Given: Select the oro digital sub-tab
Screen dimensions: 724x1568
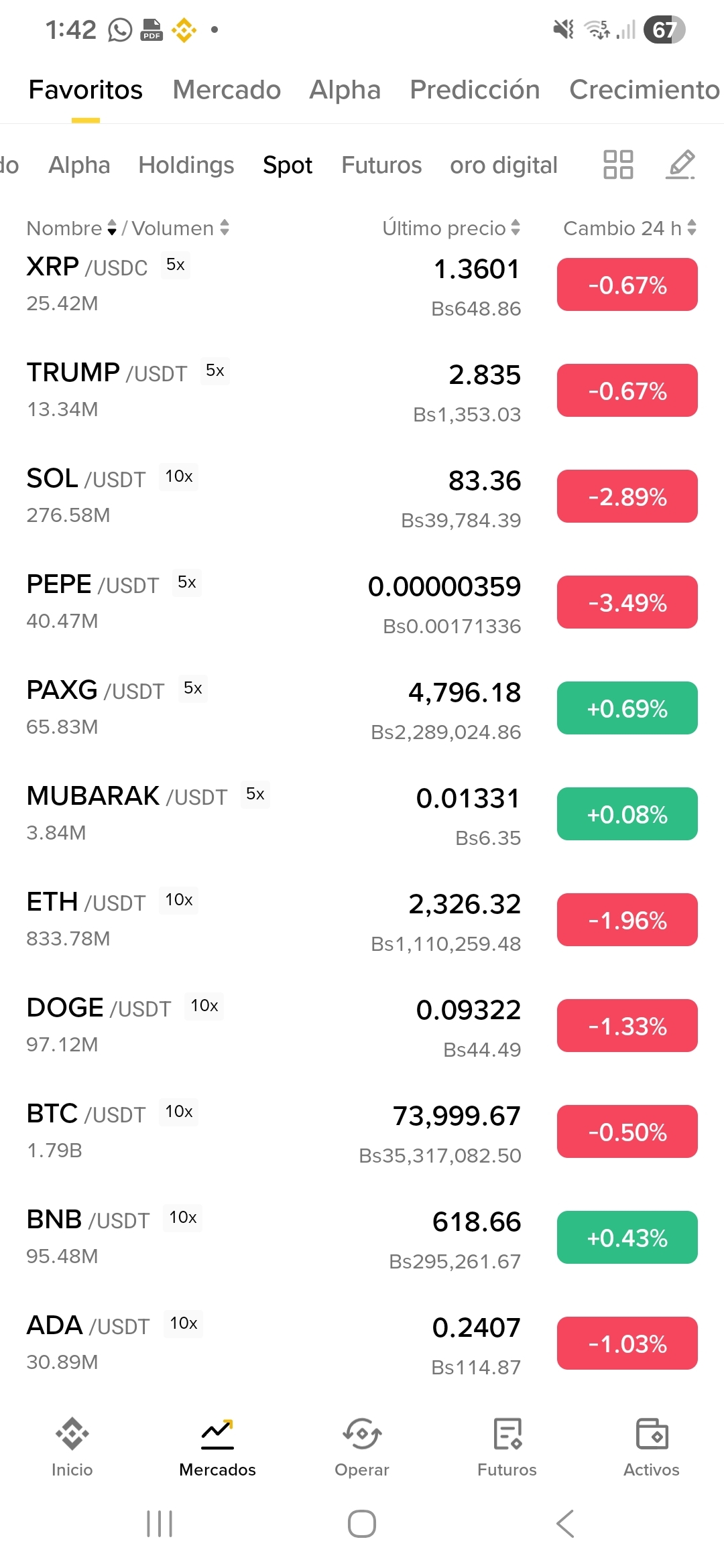Looking at the screenshot, I should click(x=503, y=166).
